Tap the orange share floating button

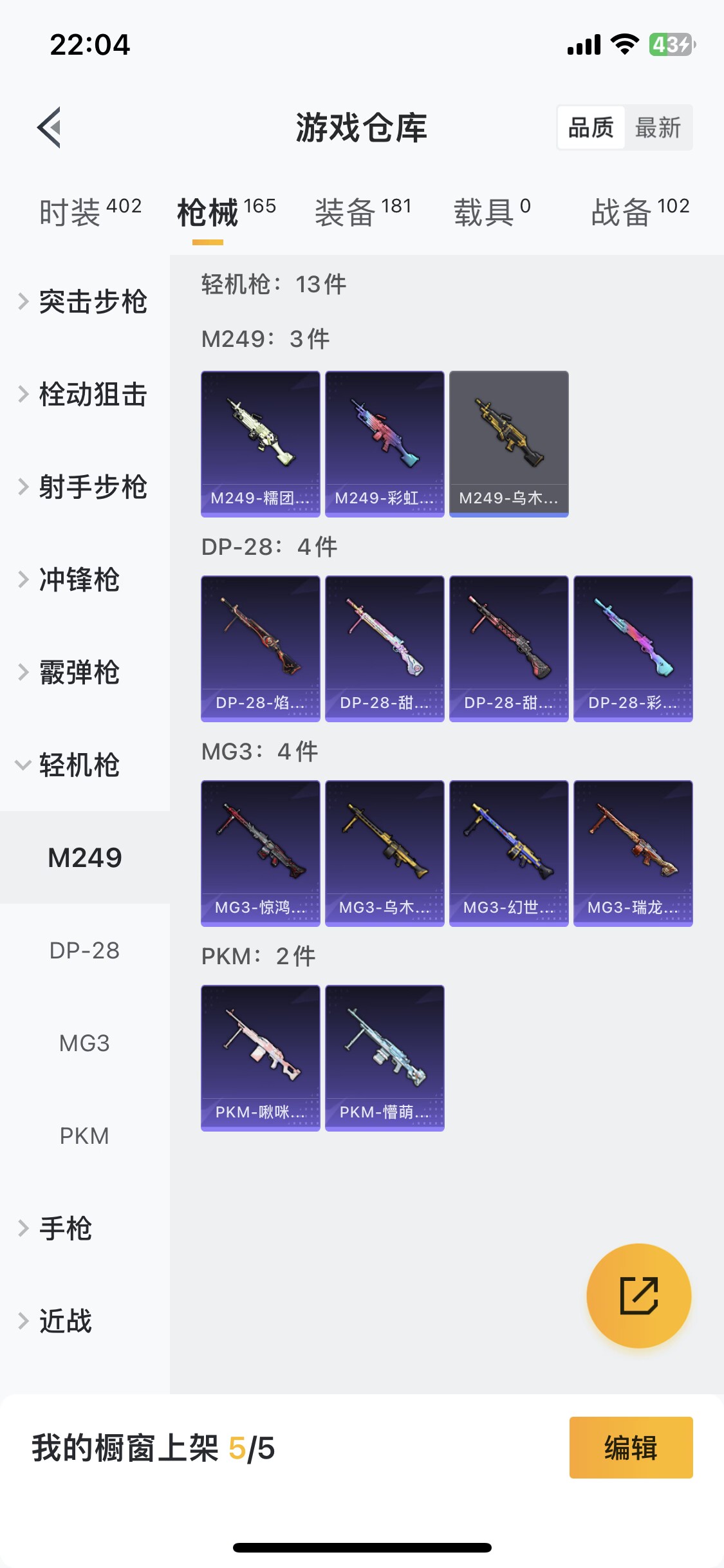pyautogui.click(x=638, y=1295)
